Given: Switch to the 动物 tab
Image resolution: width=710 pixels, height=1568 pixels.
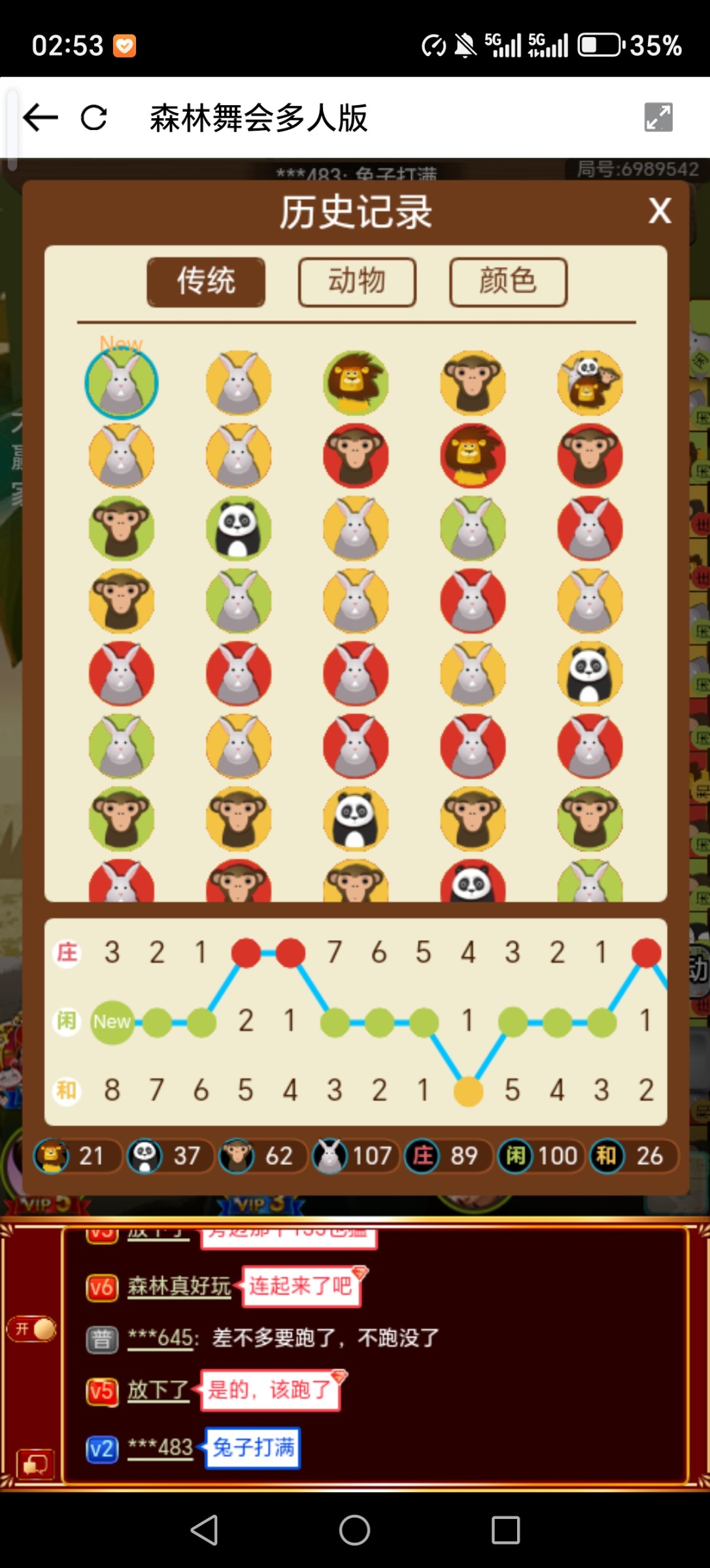Looking at the screenshot, I should [357, 282].
